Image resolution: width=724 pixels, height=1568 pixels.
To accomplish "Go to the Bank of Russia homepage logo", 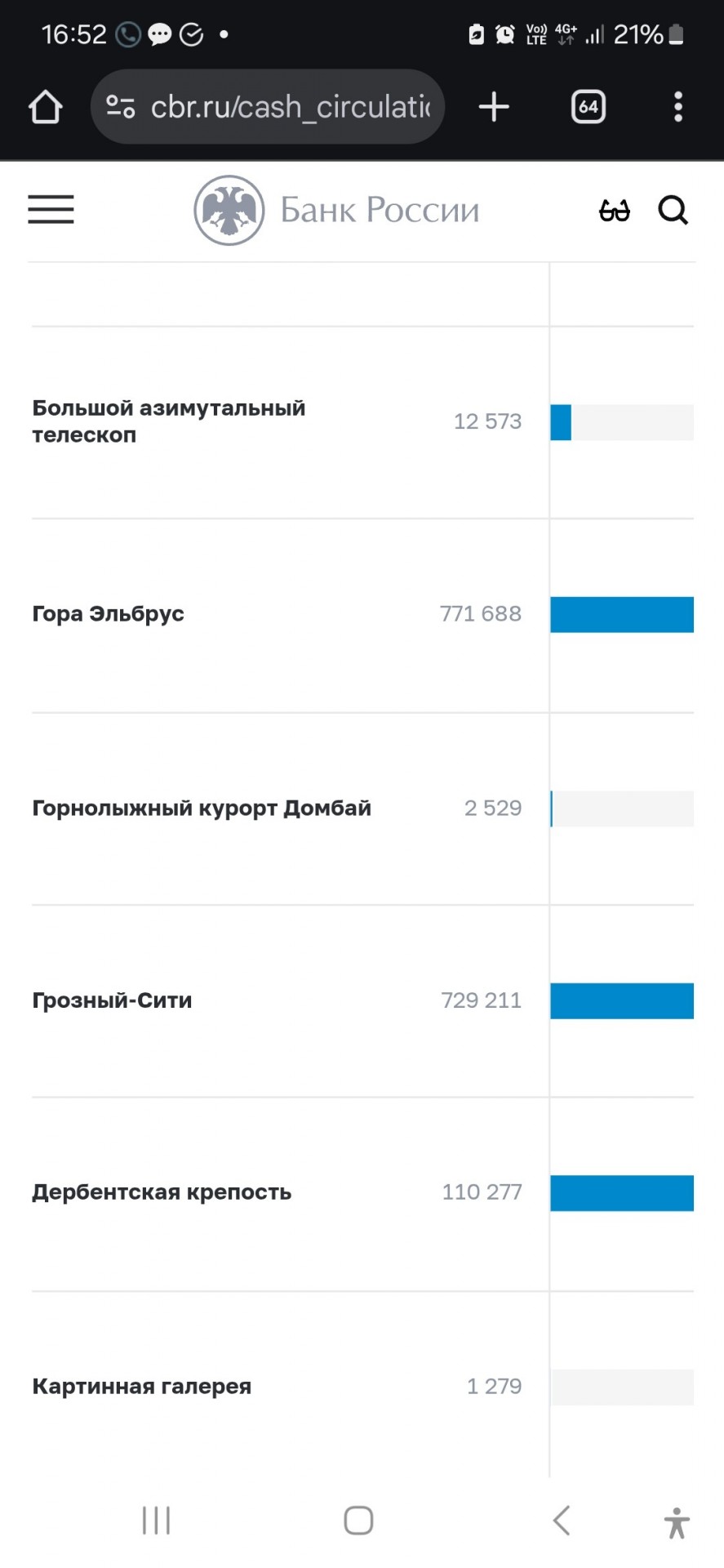I will pyautogui.click(x=336, y=210).
